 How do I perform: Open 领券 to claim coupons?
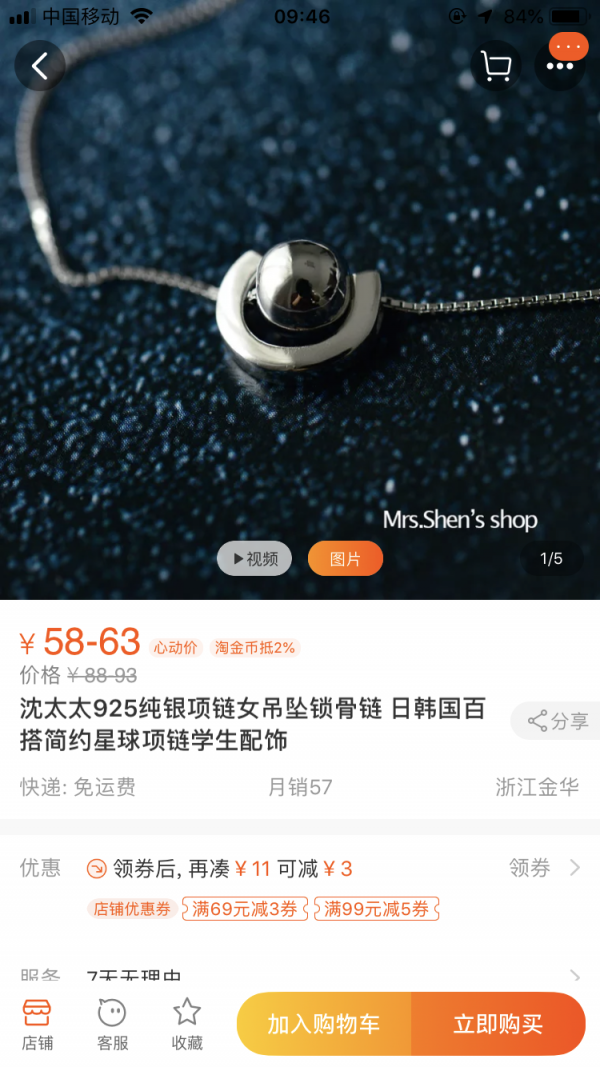tap(545, 868)
